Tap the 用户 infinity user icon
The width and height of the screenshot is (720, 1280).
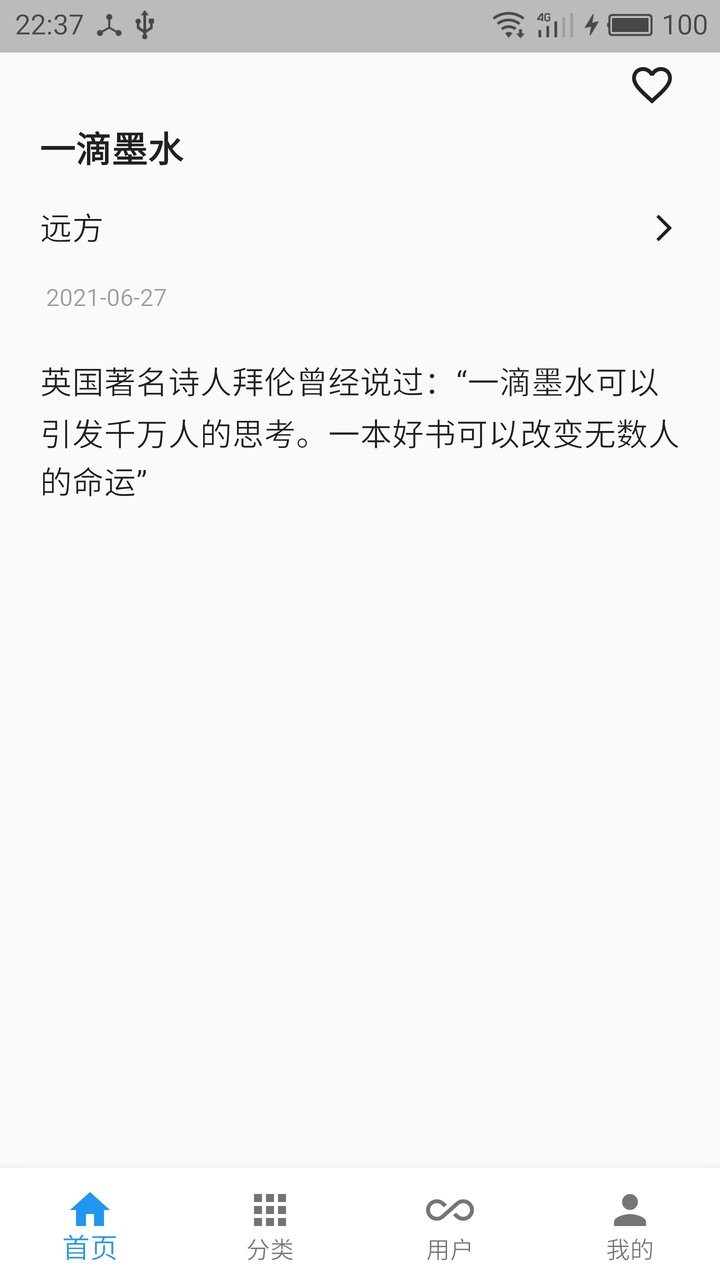450,1210
